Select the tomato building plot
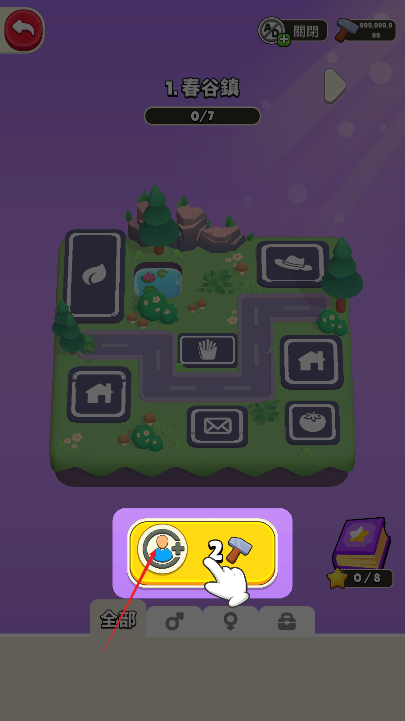Screen dimensions: 405x721 pyautogui.click(x=313, y=423)
